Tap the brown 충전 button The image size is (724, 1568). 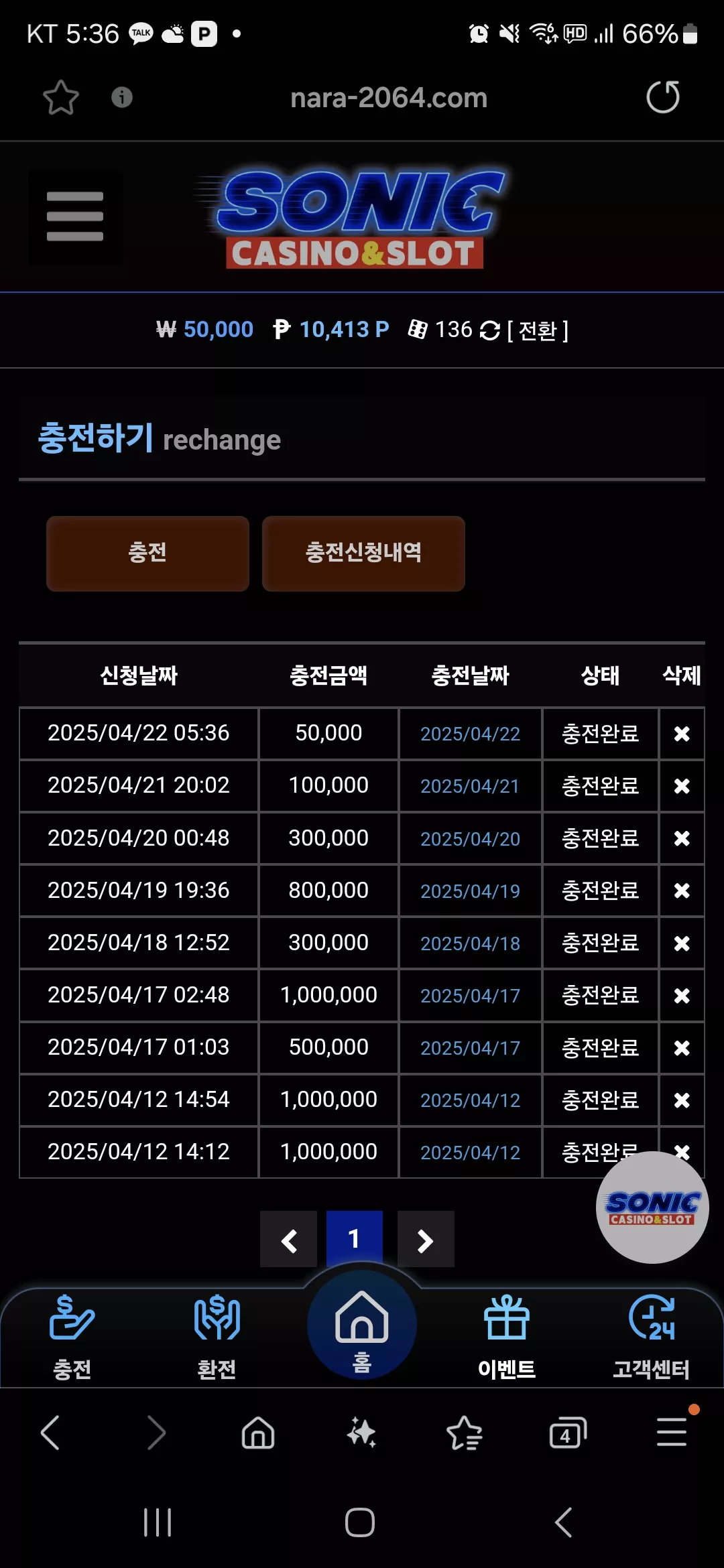coord(147,553)
